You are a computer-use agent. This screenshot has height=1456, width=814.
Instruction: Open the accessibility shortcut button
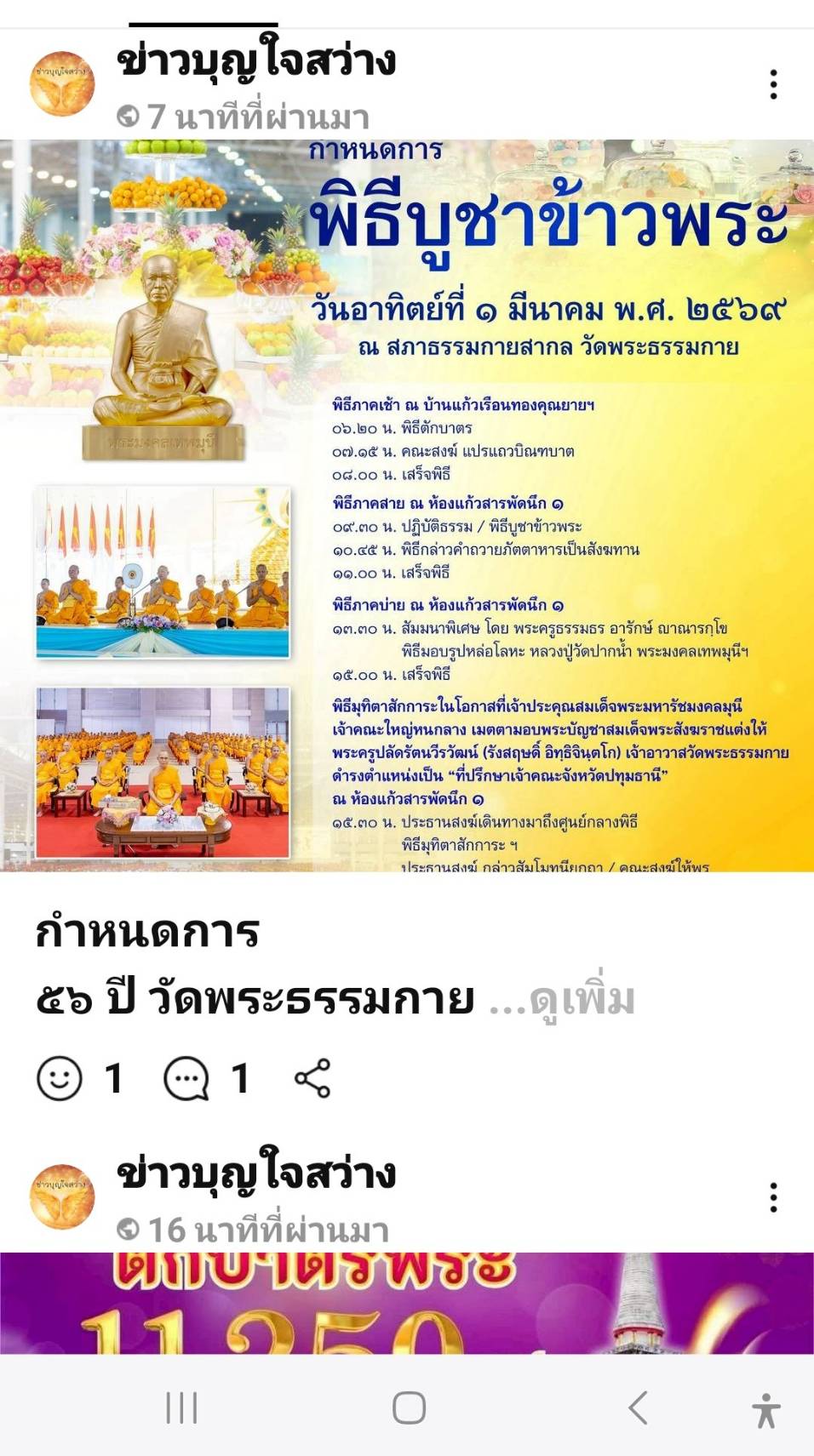pos(765,1410)
